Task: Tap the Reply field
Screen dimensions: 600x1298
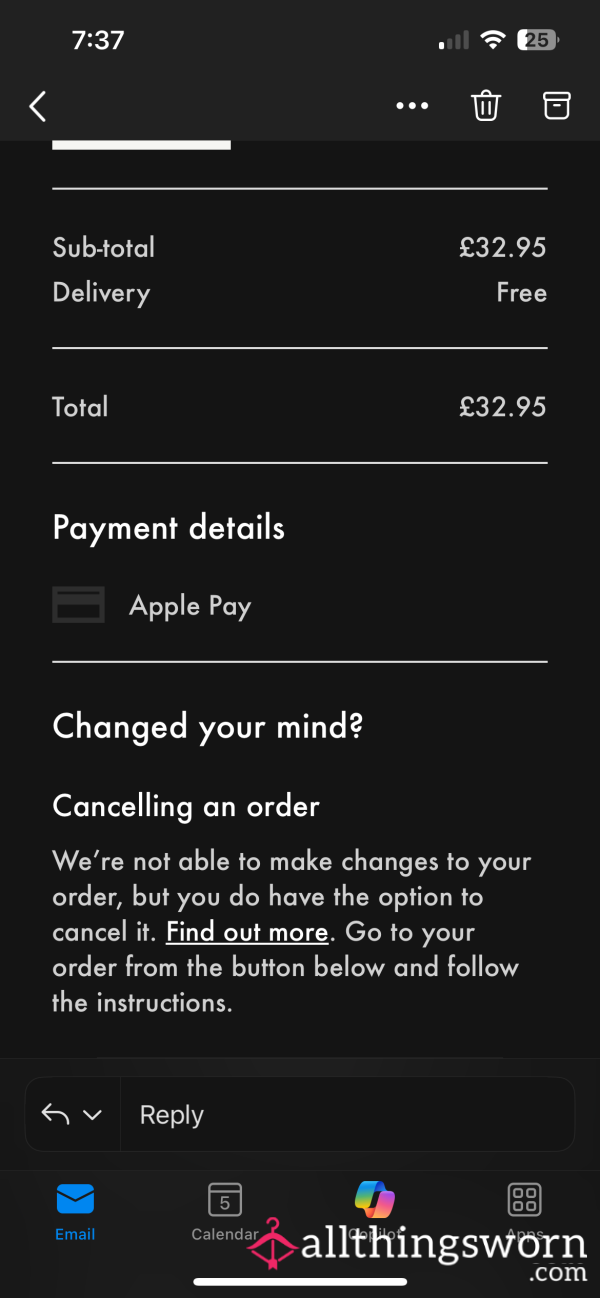Action: pos(347,1114)
